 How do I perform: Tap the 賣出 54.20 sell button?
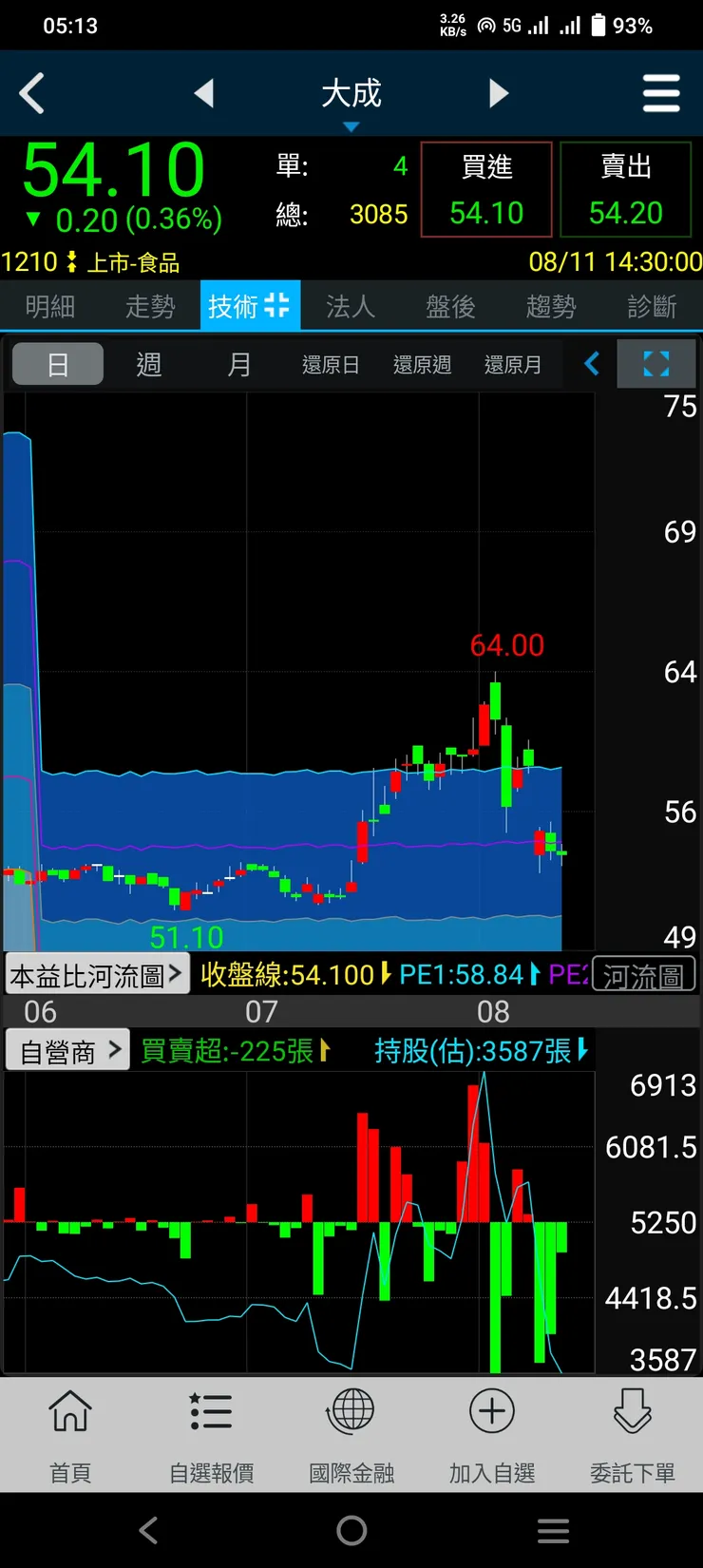(x=626, y=188)
